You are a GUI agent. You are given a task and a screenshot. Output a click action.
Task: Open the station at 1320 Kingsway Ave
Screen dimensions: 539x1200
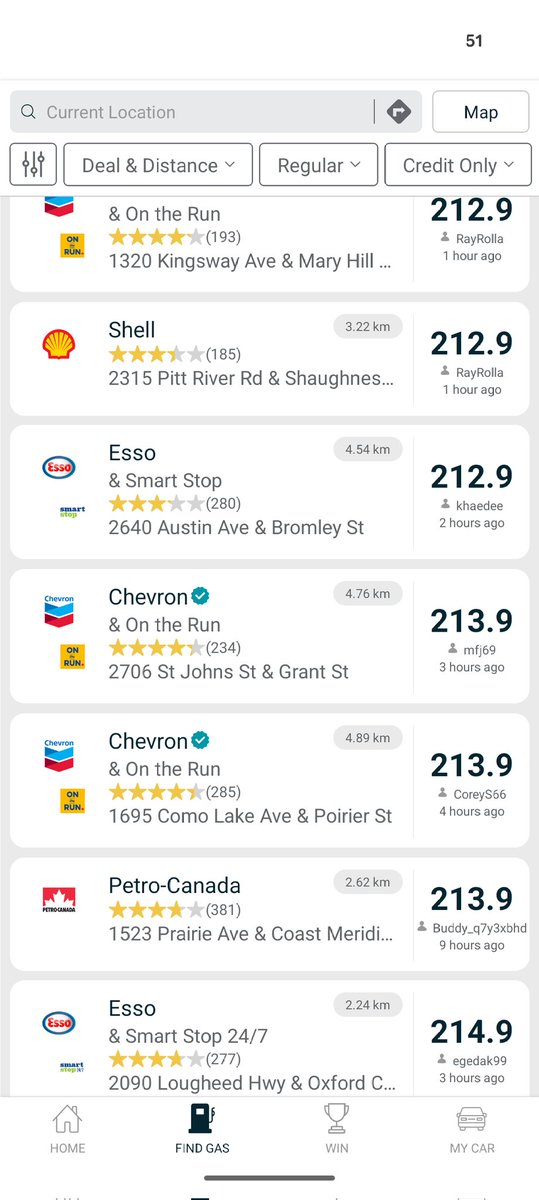point(269,243)
